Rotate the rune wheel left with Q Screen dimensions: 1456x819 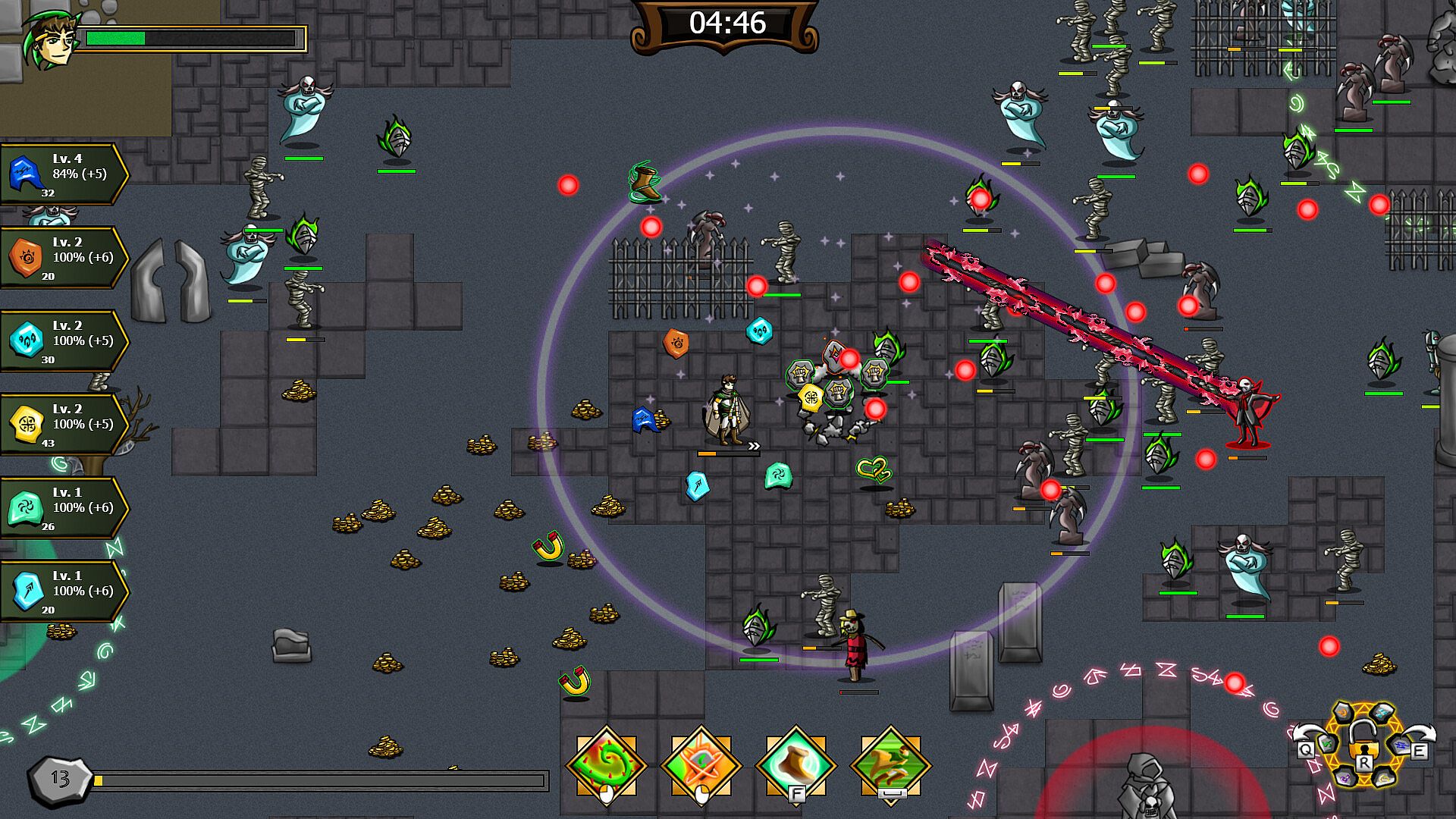tap(1306, 748)
